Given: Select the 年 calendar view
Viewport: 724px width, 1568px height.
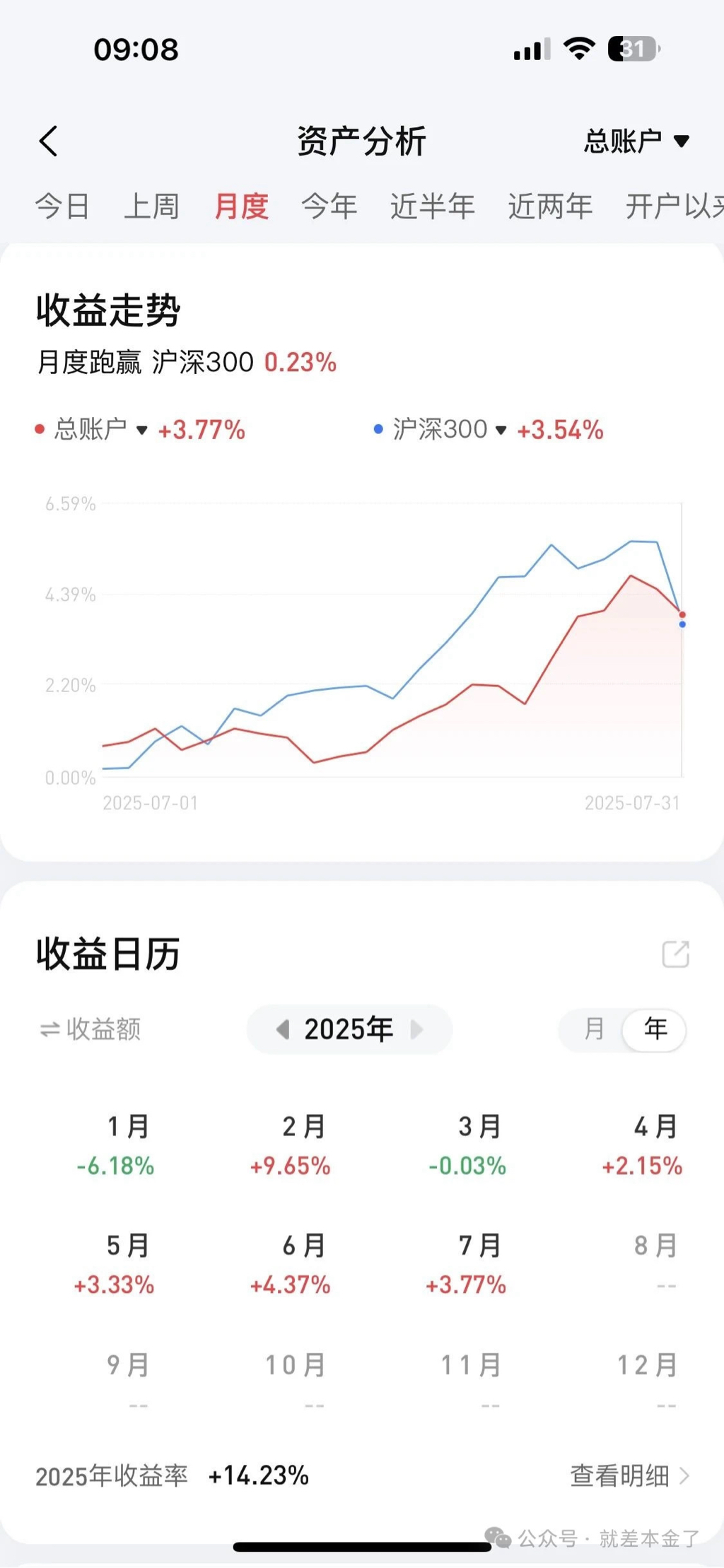Looking at the screenshot, I should tap(655, 1029).
